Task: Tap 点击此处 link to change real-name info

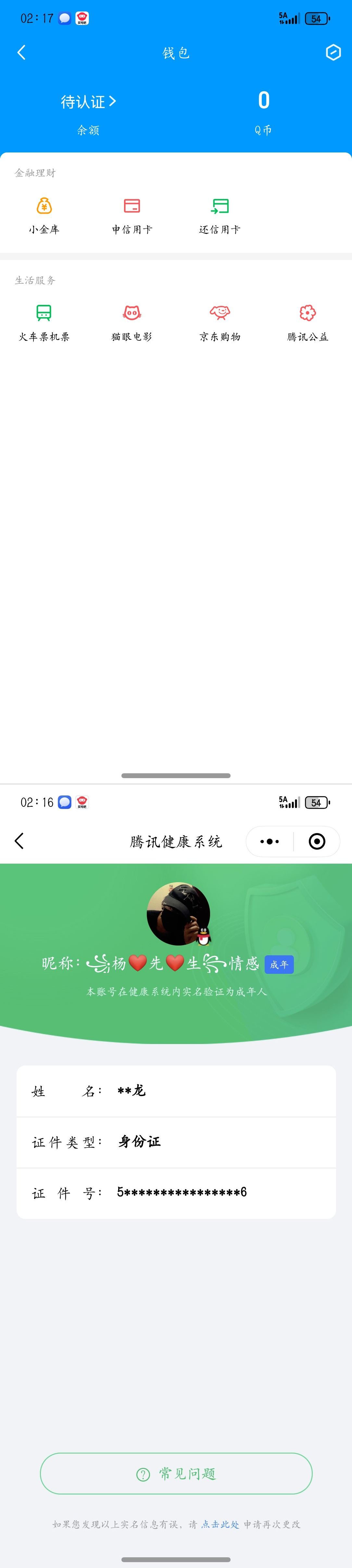Action: (220, 1523)
